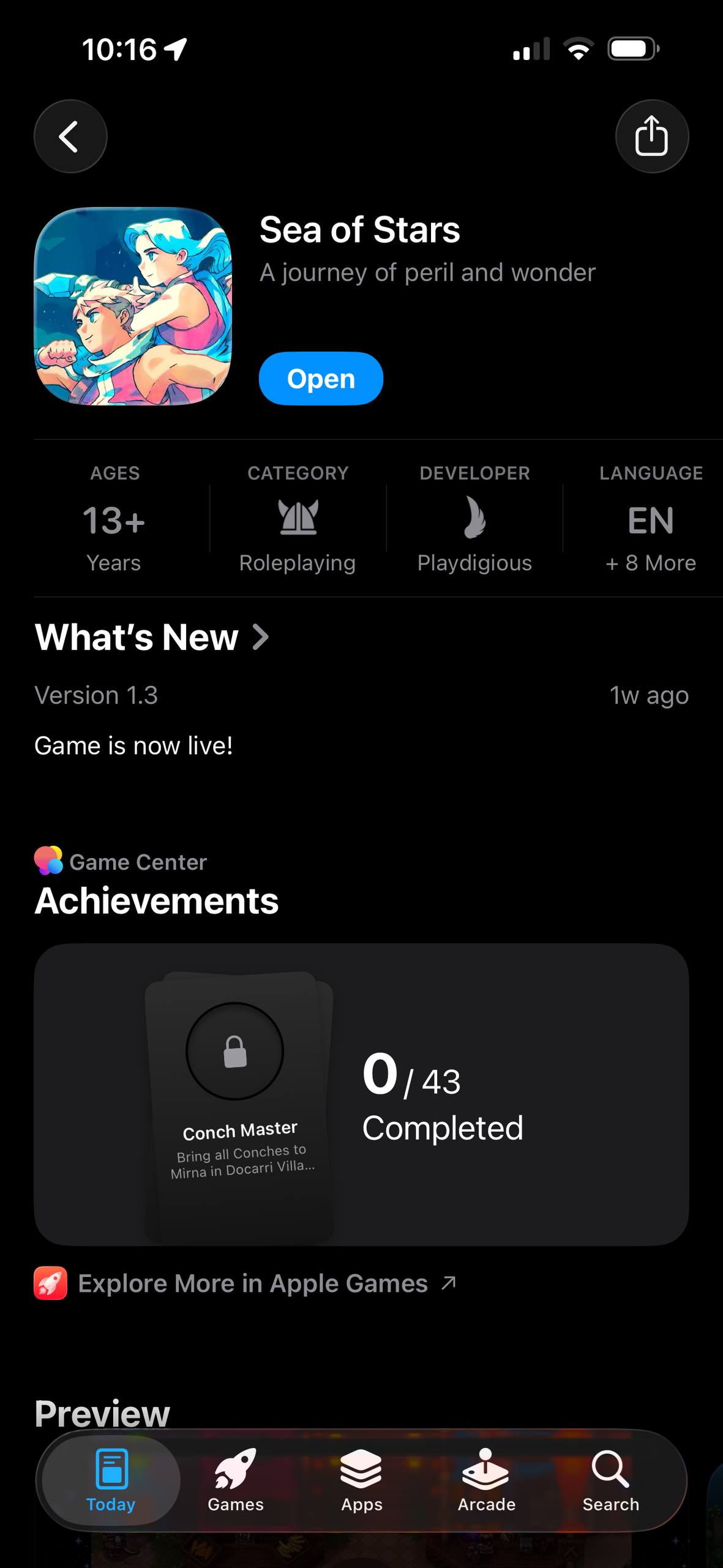Go back to the previous page
Viewport: 723px width, 1568px height.
pos(70,136)
